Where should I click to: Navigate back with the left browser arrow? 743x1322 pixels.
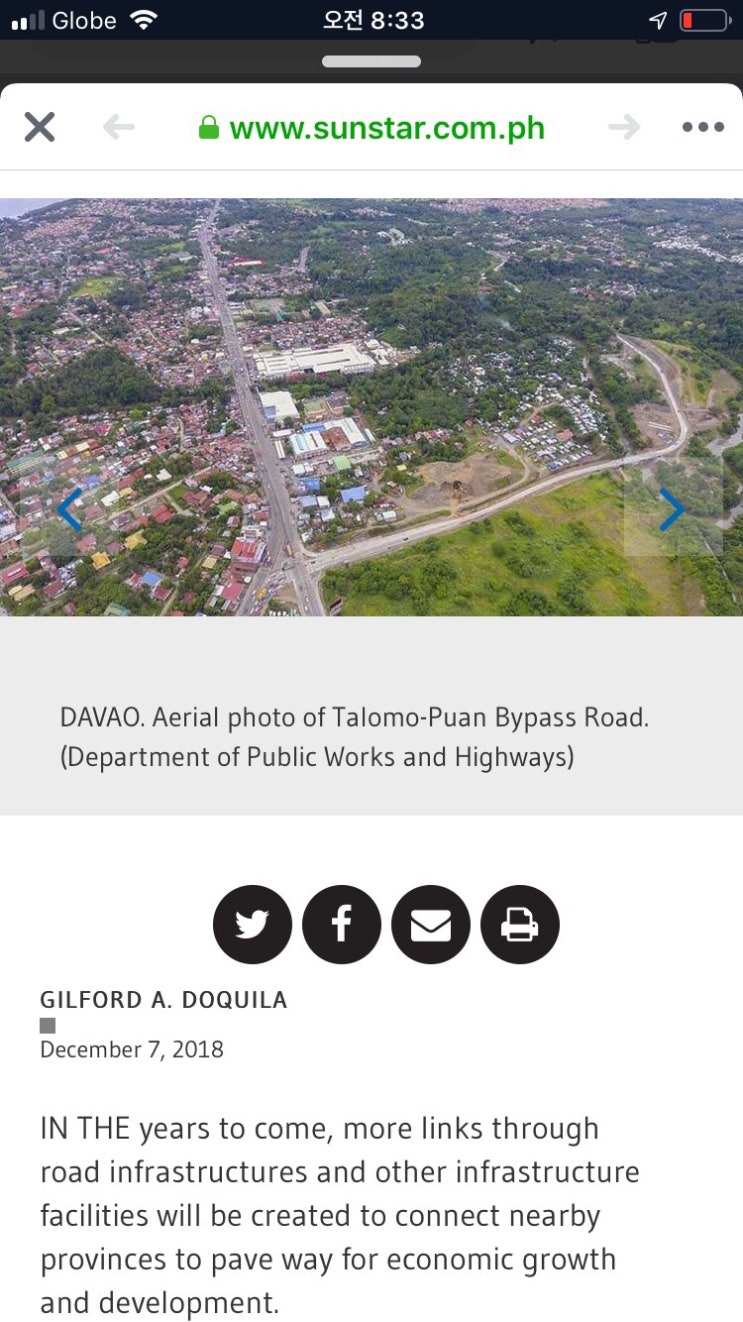[118, 127]
